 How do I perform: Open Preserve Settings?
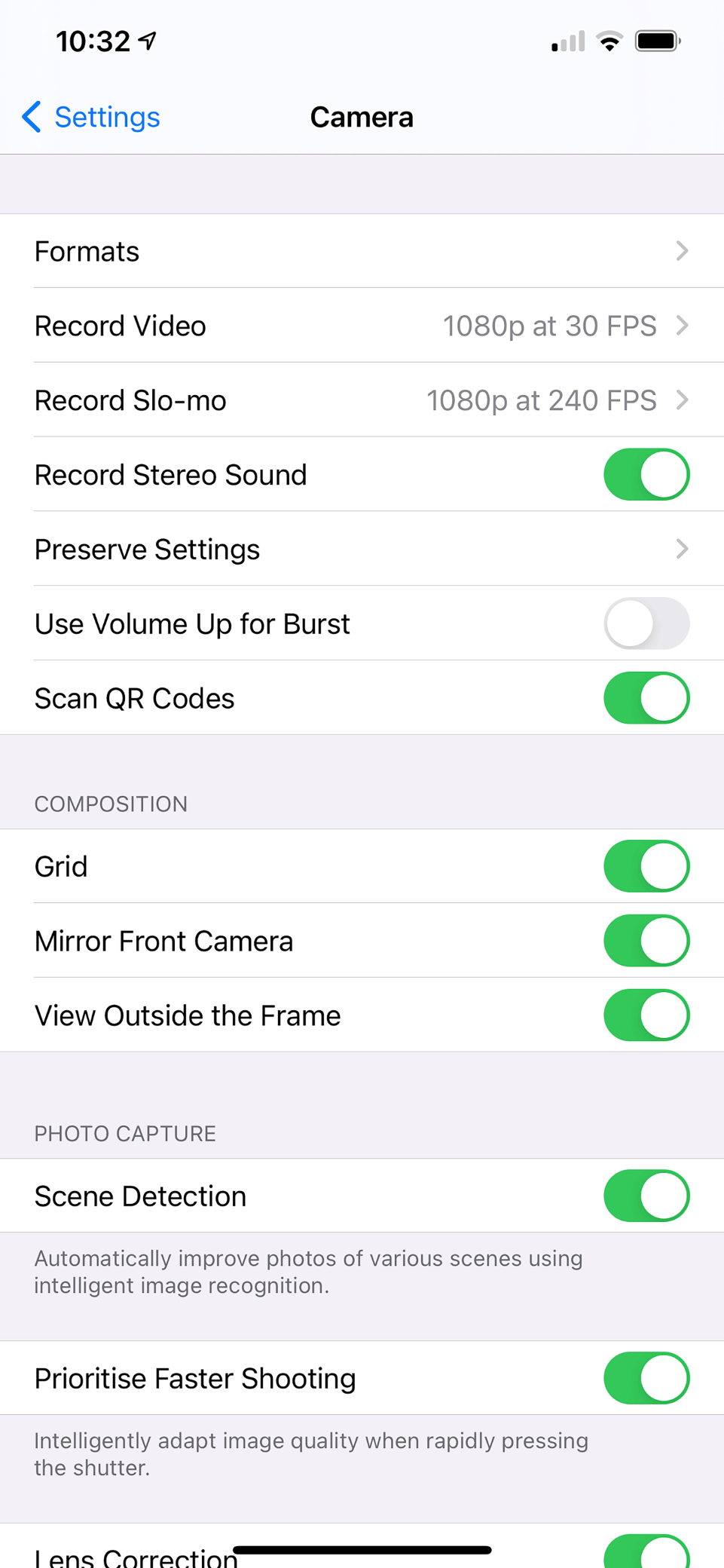(362, 550)
